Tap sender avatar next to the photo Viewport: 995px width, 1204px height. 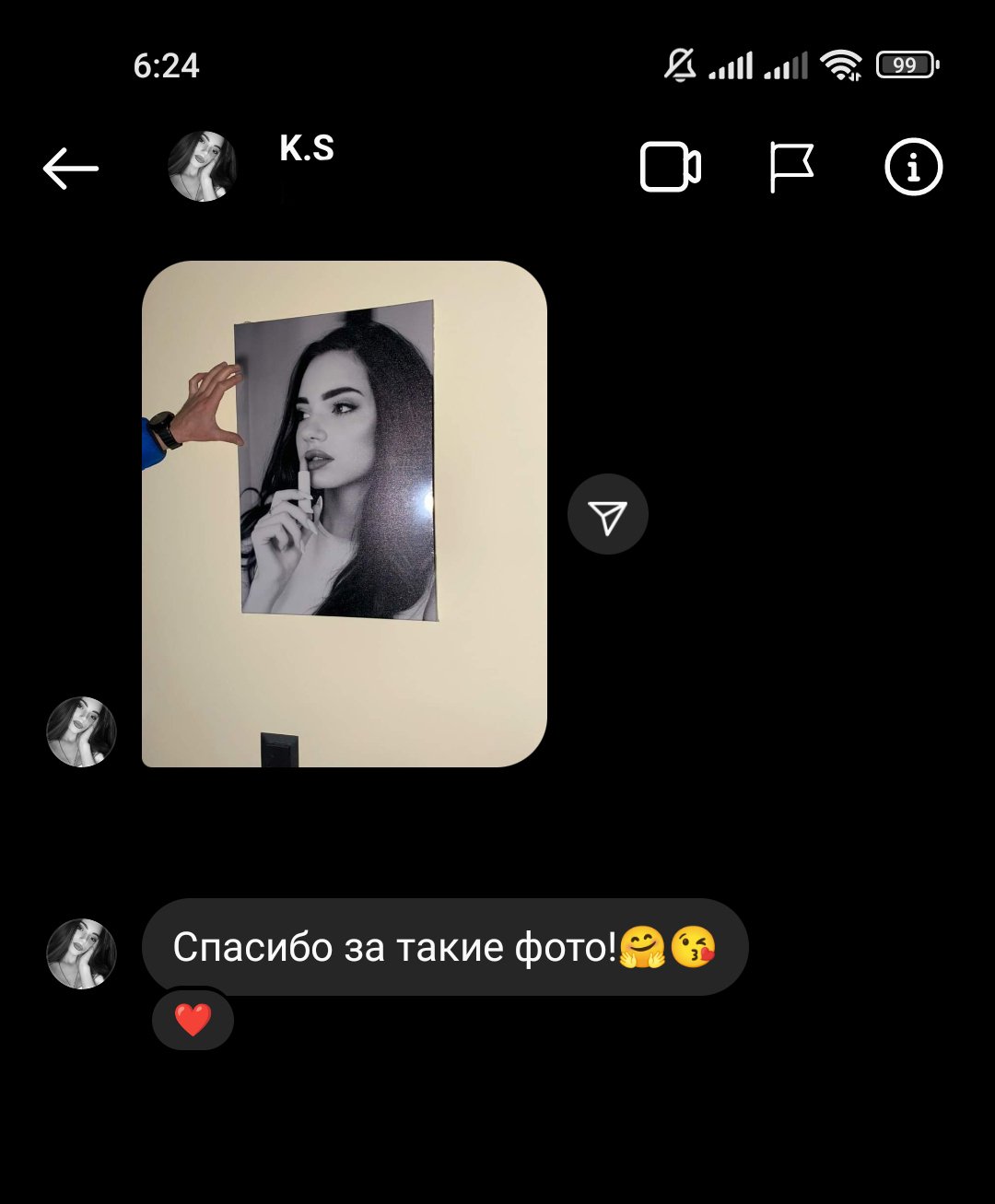(82, 732)
